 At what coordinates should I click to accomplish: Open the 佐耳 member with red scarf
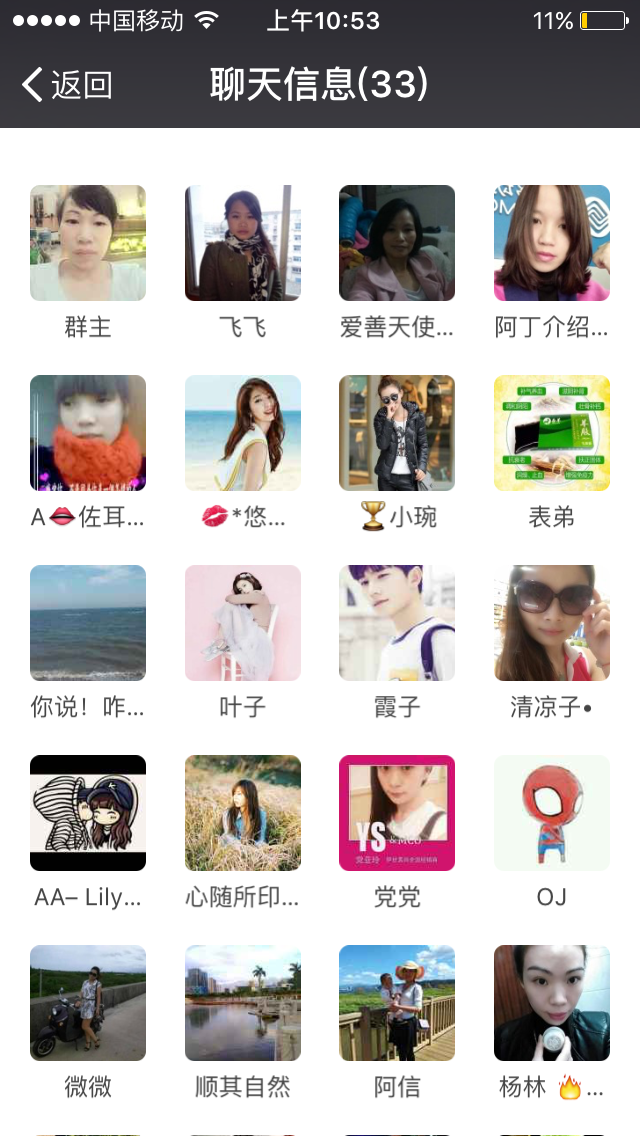tap(88, 433)
